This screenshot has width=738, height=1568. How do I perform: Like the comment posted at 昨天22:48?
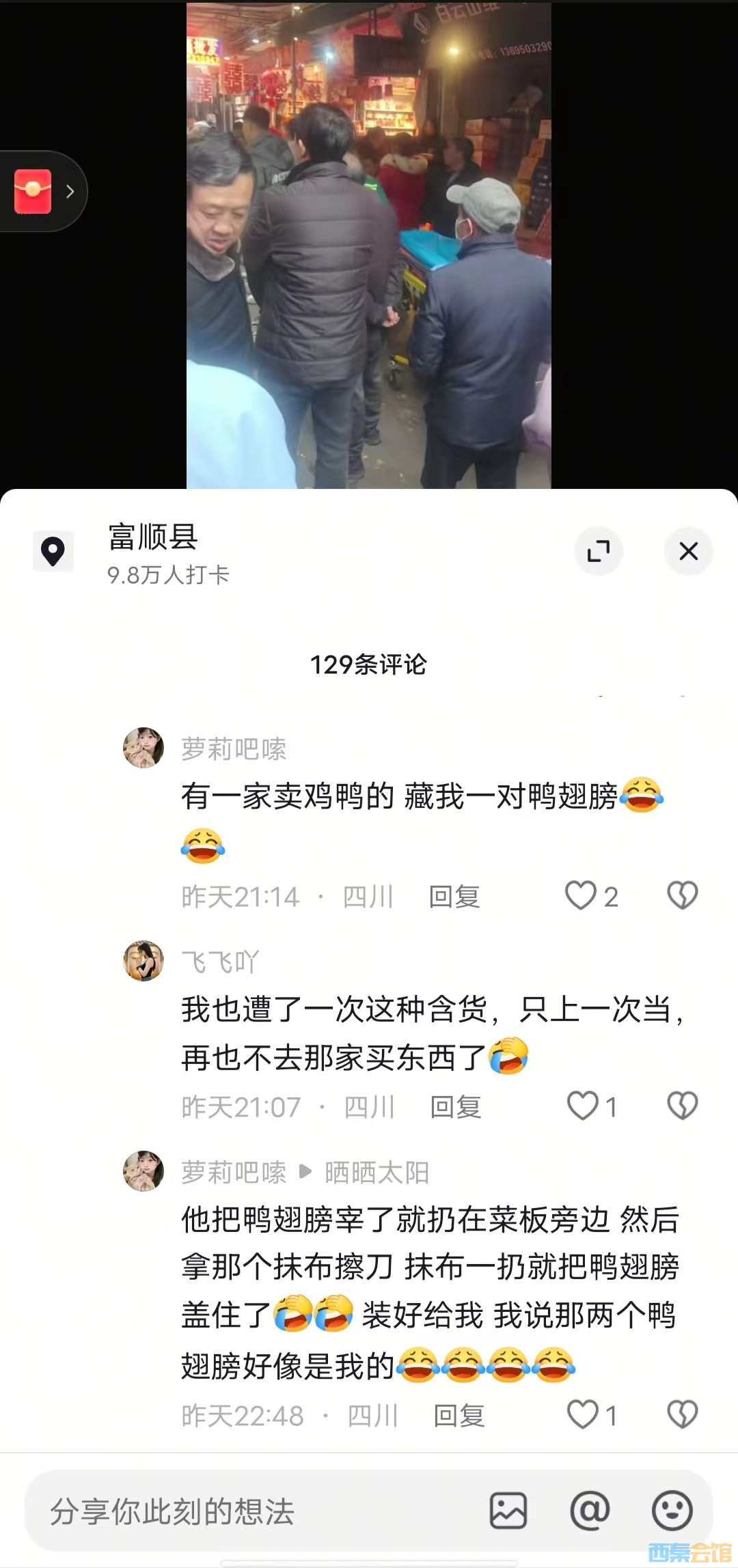coord(582,1414)
